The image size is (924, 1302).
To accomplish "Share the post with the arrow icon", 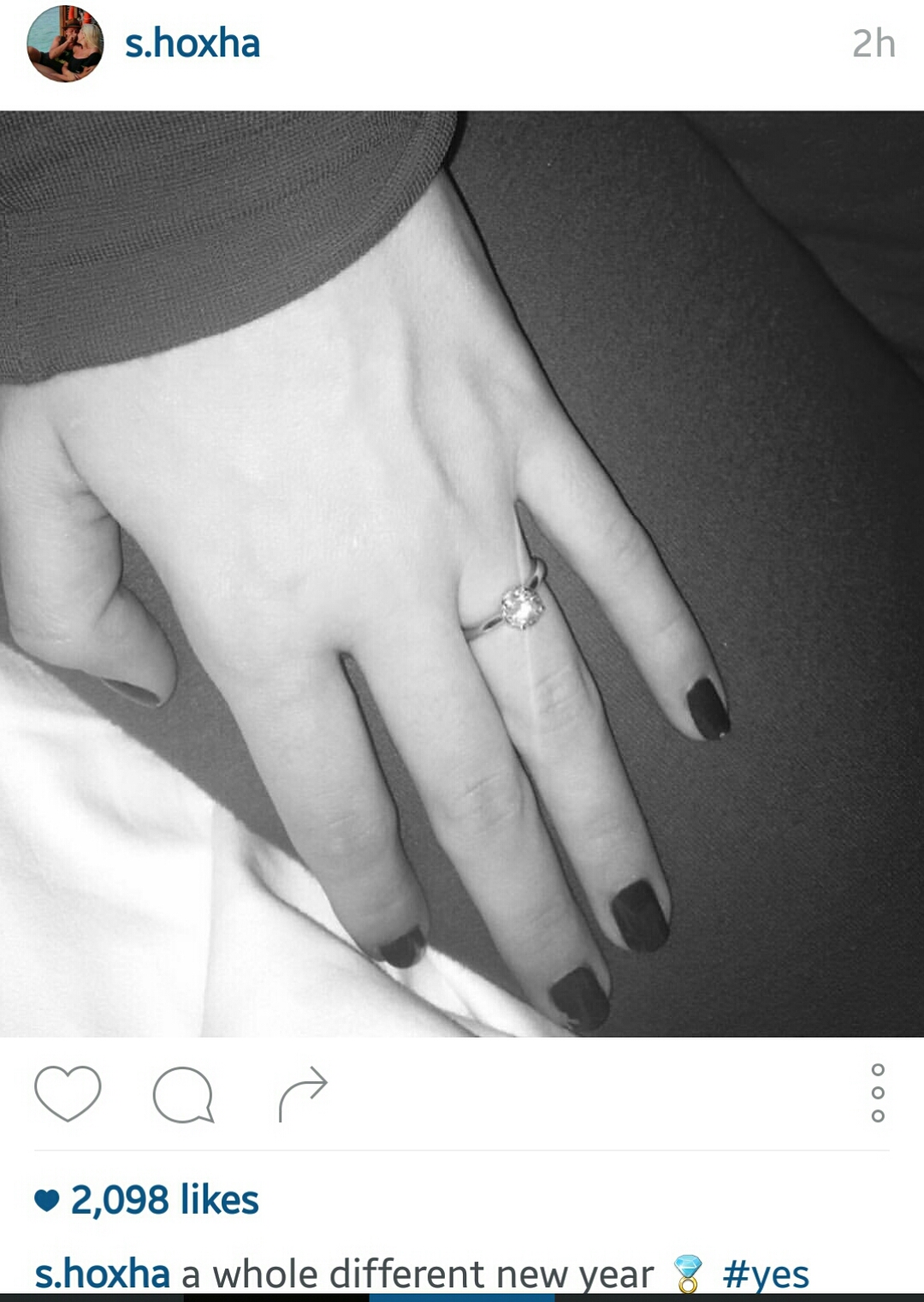I will (303, 1093).
